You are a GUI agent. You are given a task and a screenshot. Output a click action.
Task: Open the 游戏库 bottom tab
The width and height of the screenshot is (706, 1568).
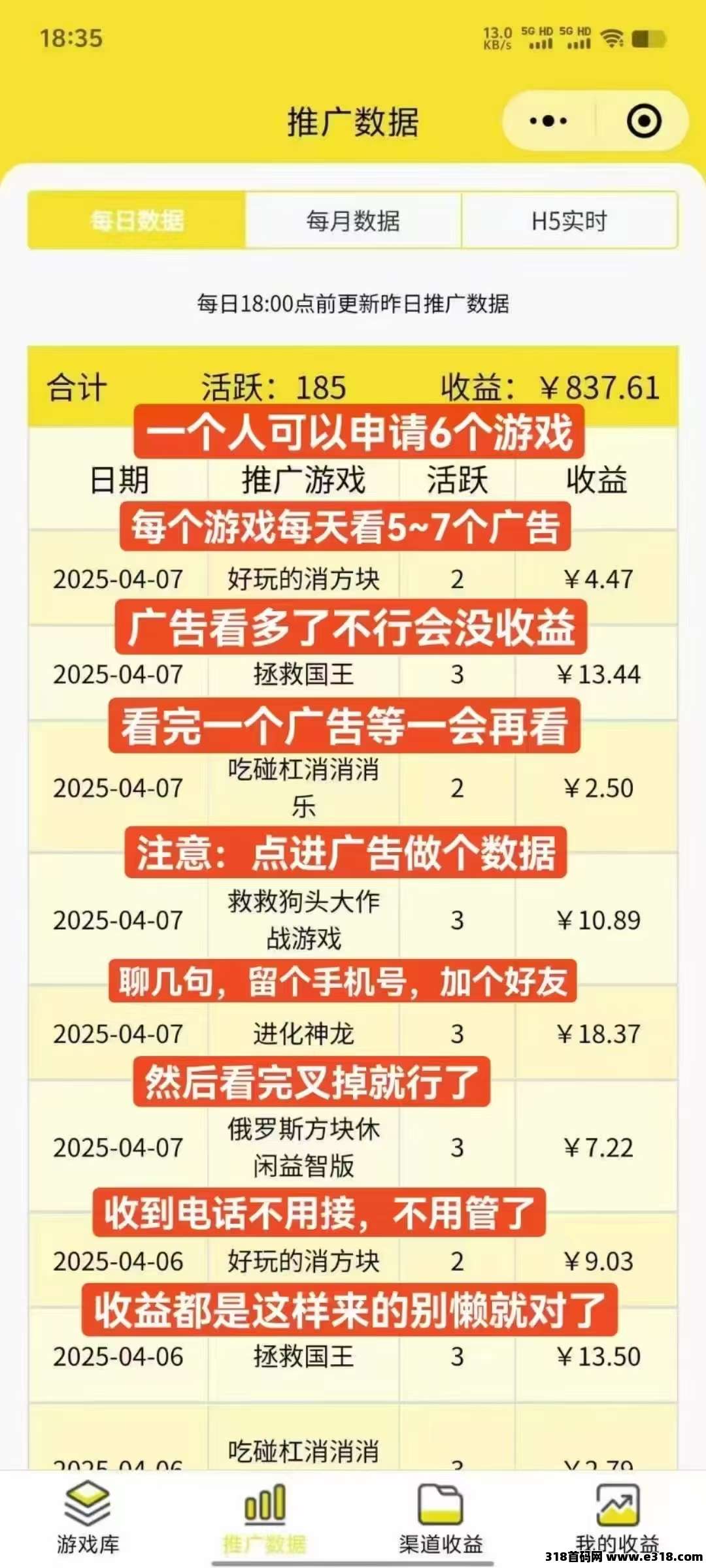pyautogui.click(x=88, y=1517)
